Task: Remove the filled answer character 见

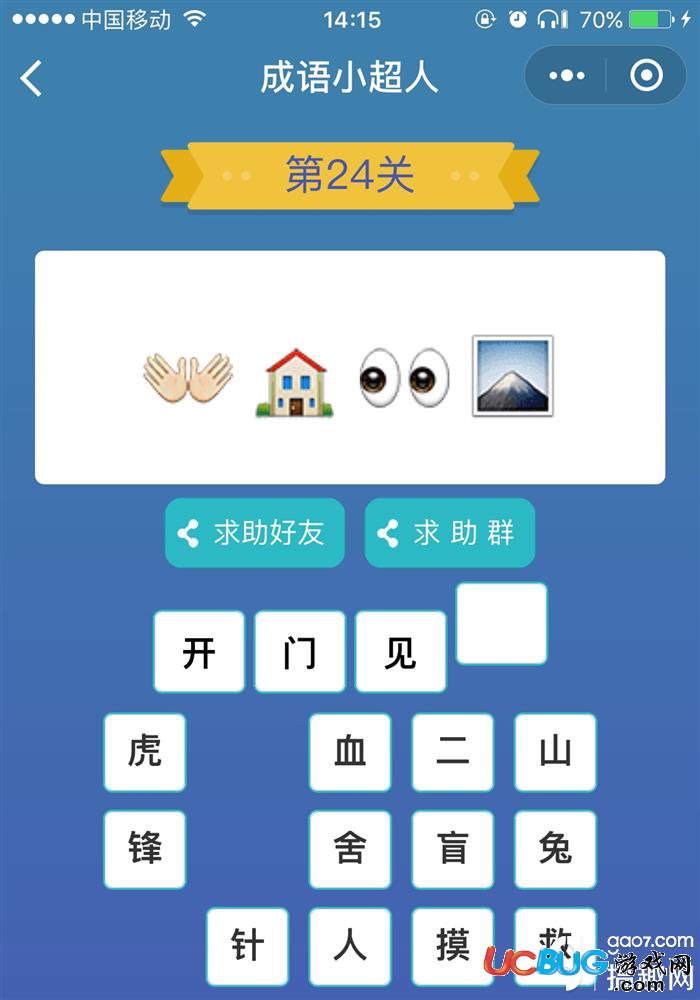Action: pos(400,653)
